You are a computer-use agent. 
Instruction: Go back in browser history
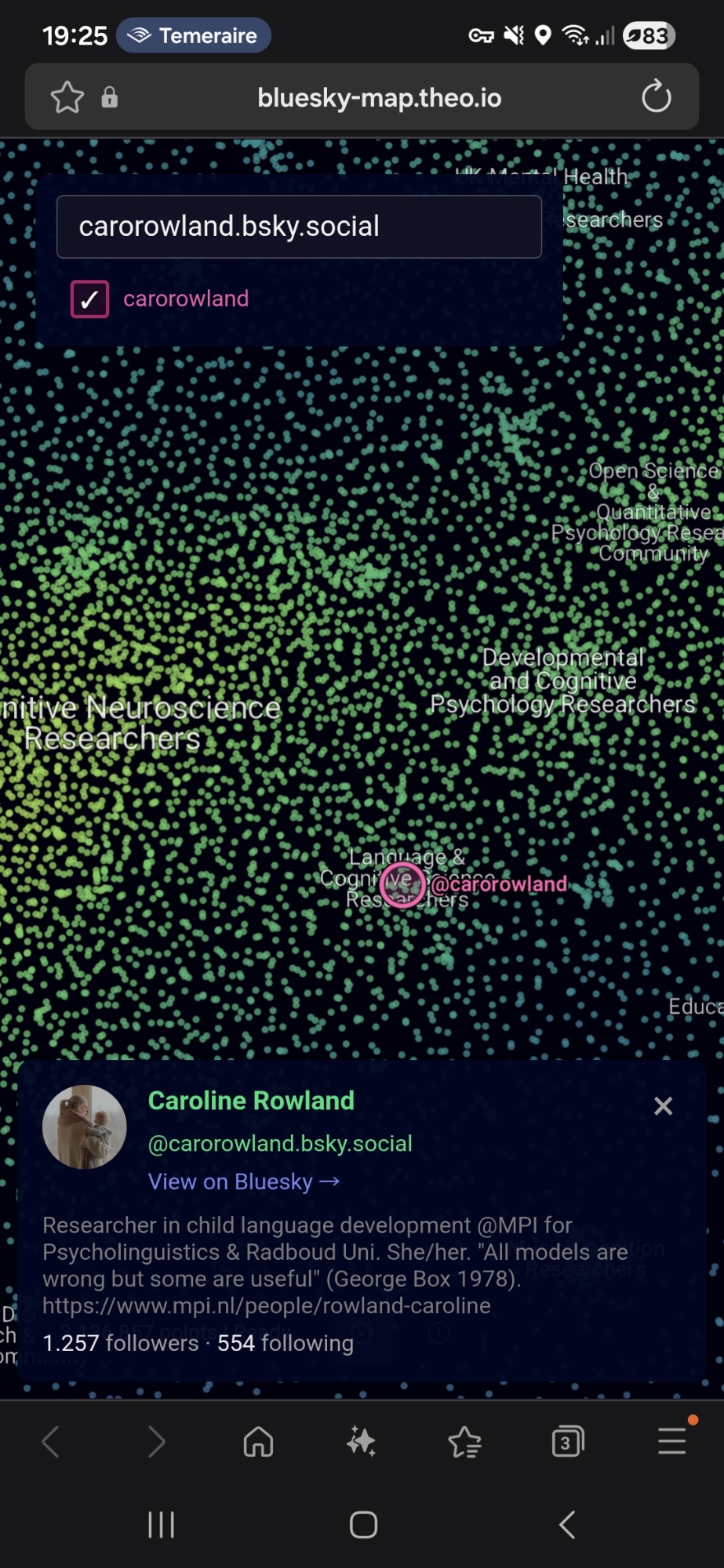51,1442
